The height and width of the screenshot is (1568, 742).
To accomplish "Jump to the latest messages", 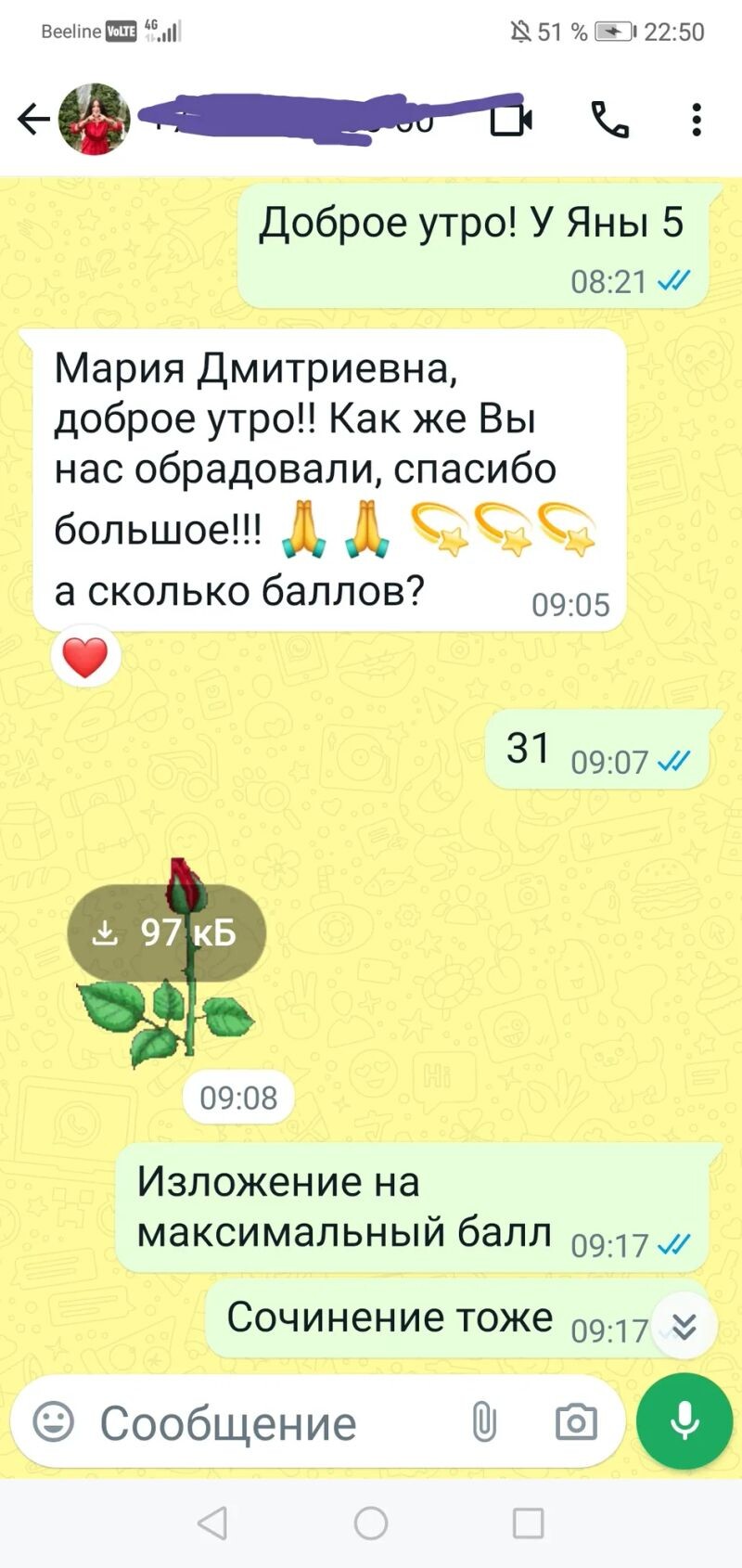I will coord(684,1327).
